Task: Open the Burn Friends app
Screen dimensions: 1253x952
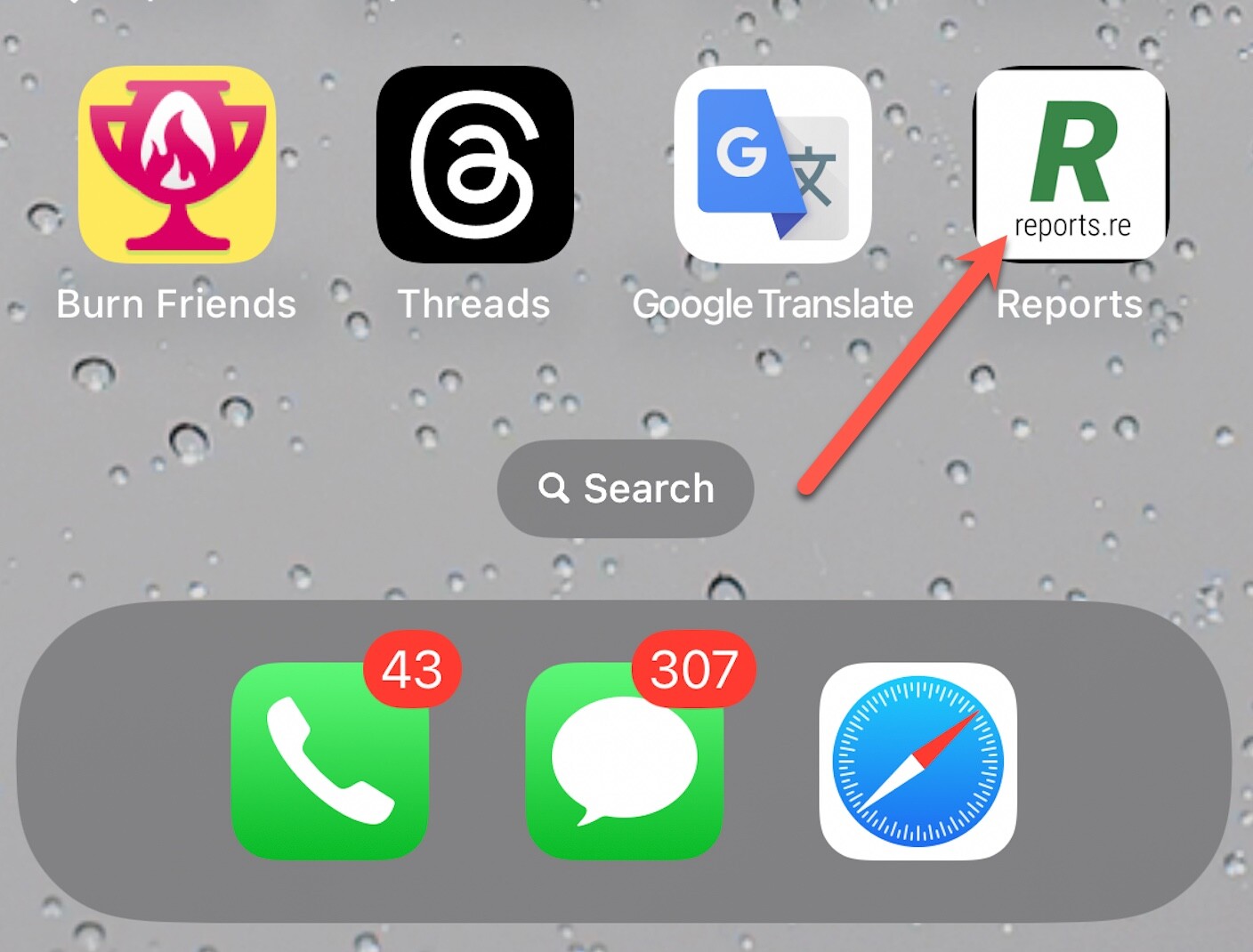Action: (176, 165)
